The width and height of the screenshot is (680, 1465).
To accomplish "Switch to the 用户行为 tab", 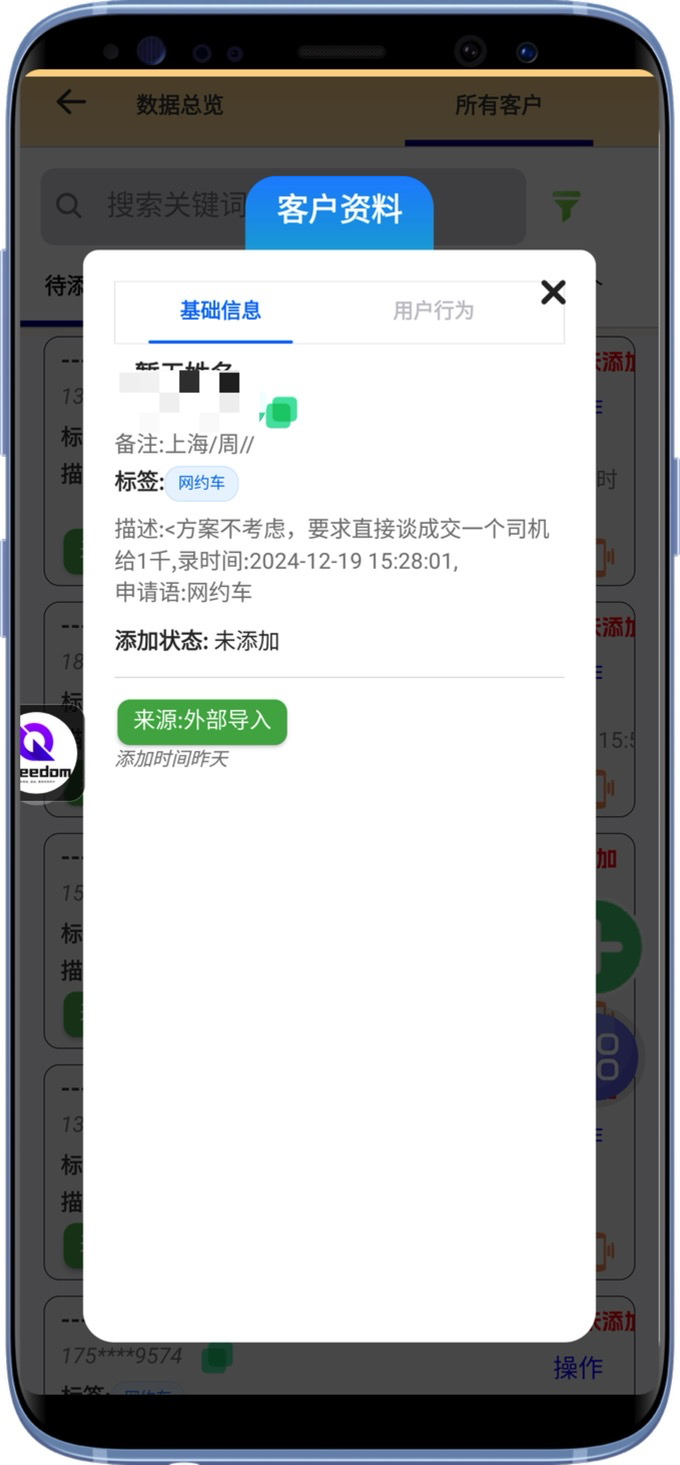I will [x=432, y=311].
